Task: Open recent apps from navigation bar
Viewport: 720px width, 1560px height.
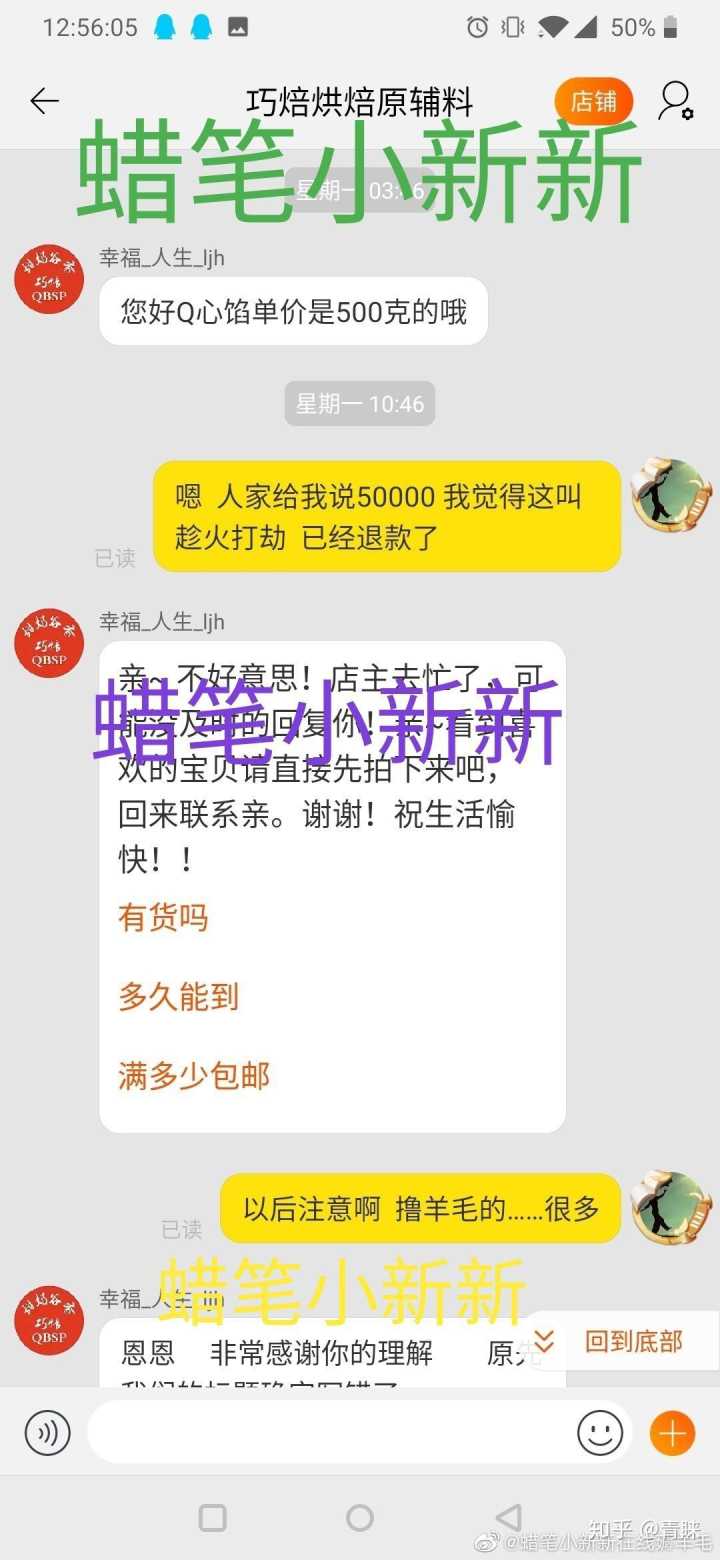Action: pos(213,1518)
